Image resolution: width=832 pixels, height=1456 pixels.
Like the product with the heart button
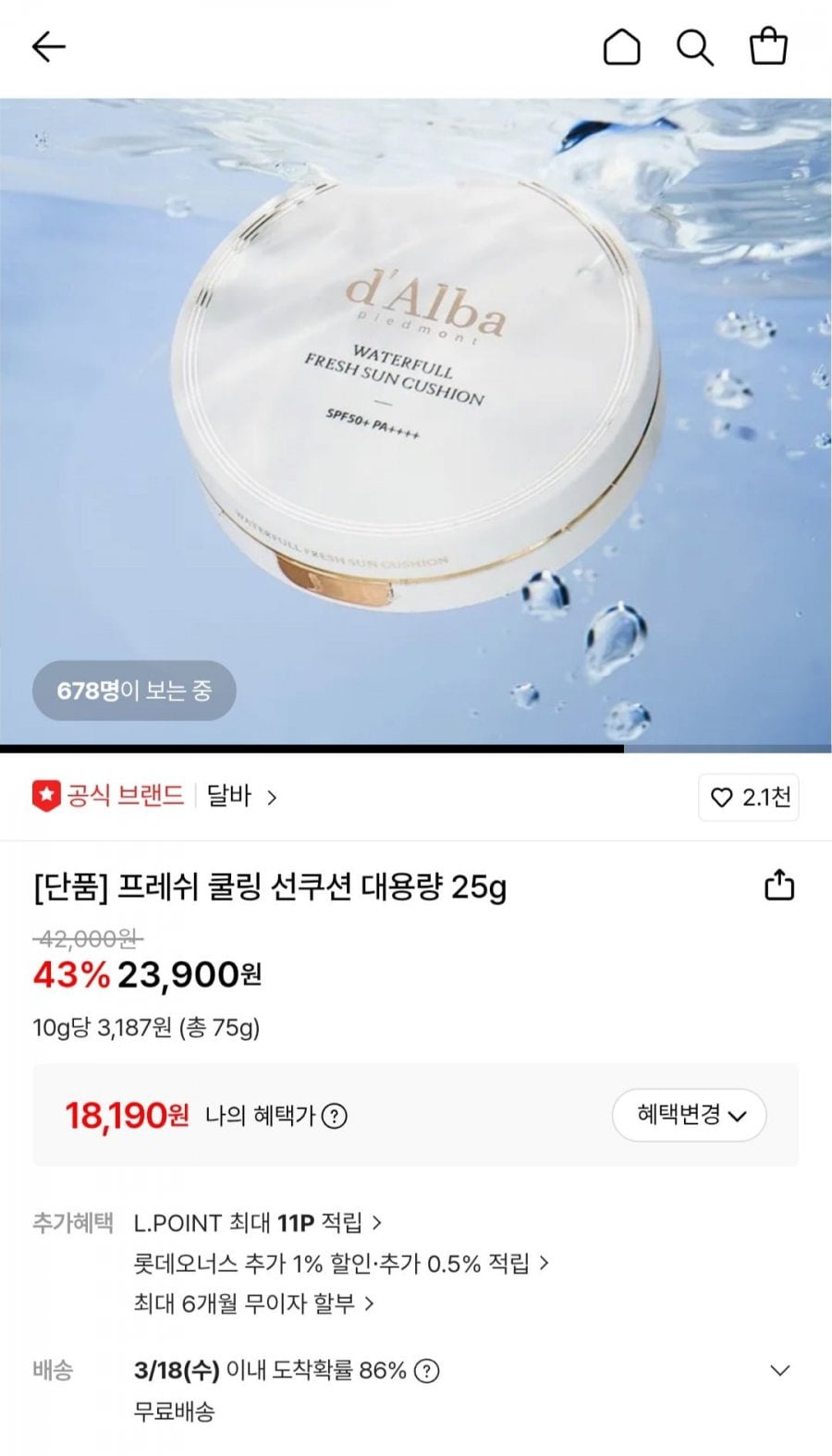[x=749, y=797]
